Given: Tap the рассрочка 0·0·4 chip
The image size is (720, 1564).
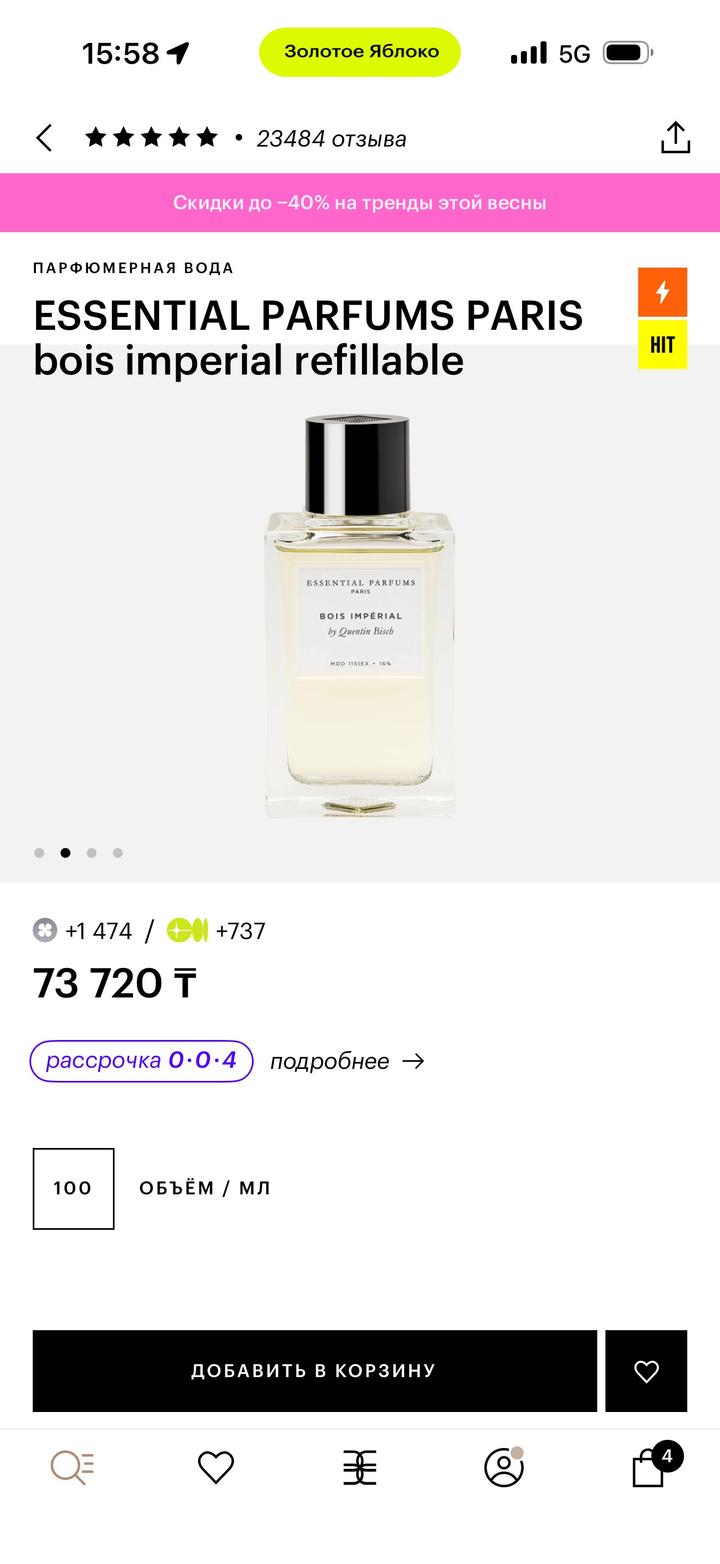Looking at the screenshot, I should [x=141, y=1061].
